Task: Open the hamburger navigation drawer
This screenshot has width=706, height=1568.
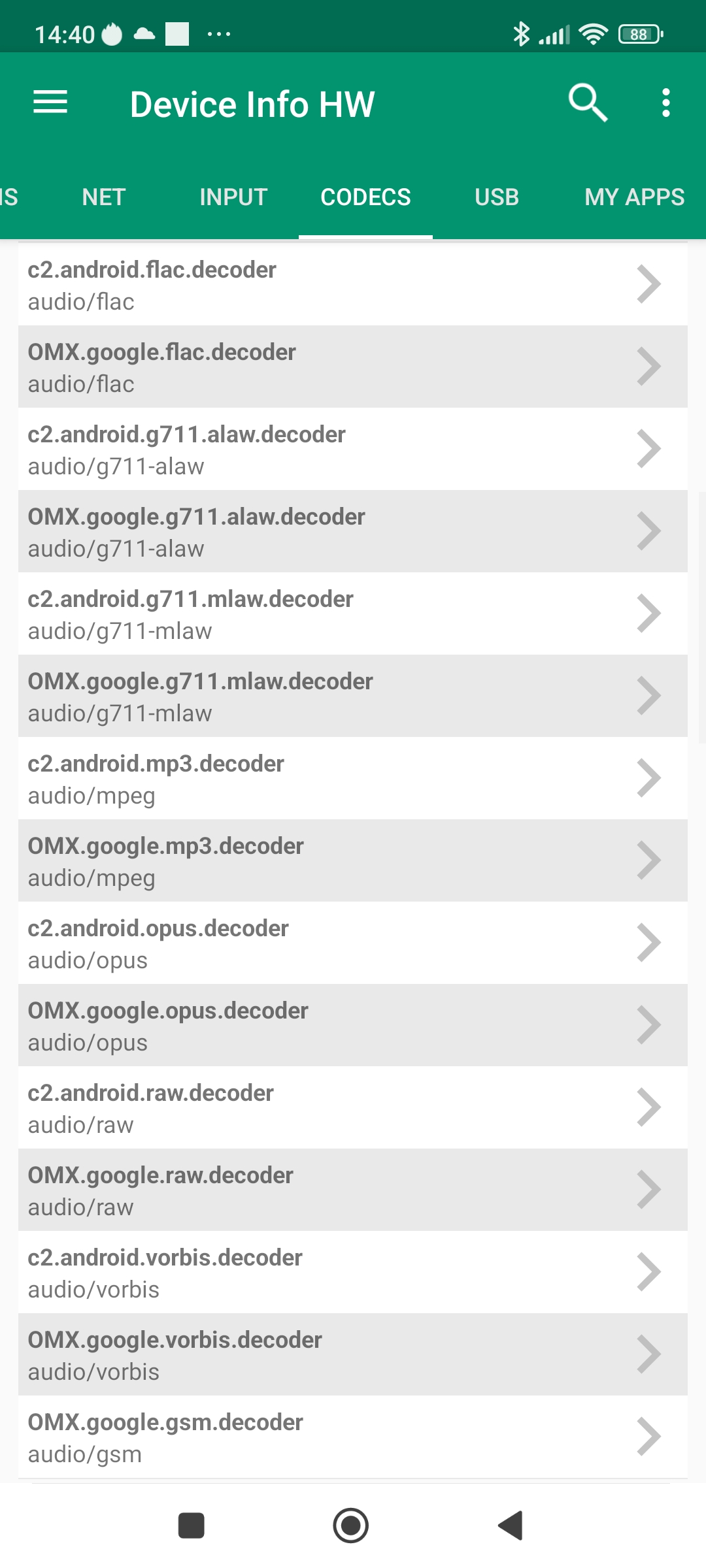Action: pos(50,103)
